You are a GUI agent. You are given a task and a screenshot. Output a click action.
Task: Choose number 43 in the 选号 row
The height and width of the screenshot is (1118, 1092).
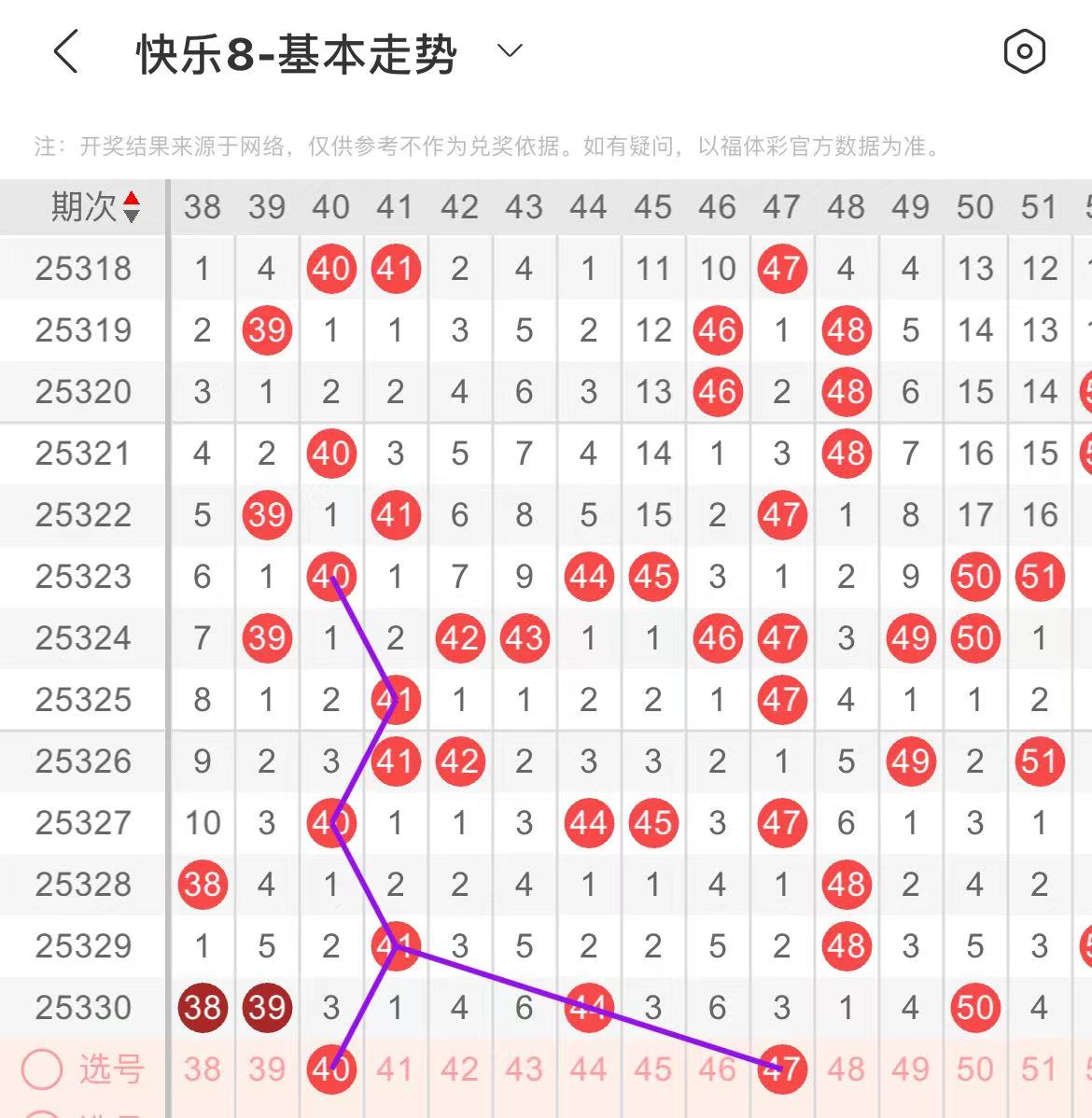click(x=525, y=1069)
